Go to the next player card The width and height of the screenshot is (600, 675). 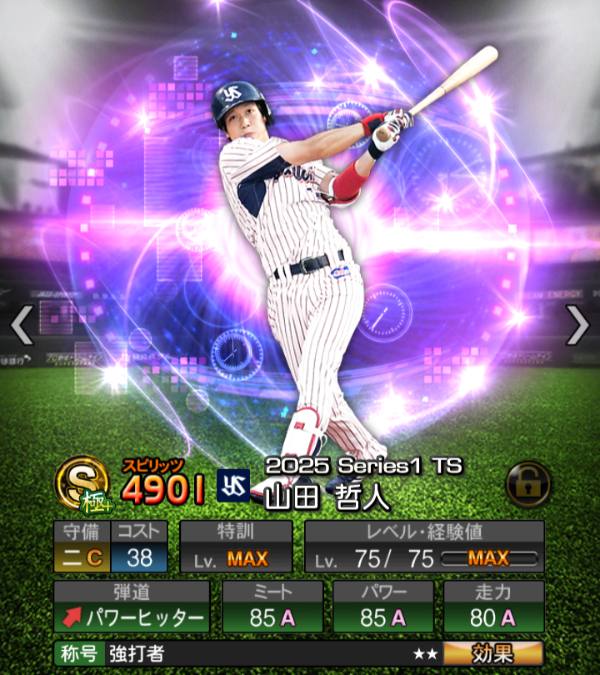577,325
